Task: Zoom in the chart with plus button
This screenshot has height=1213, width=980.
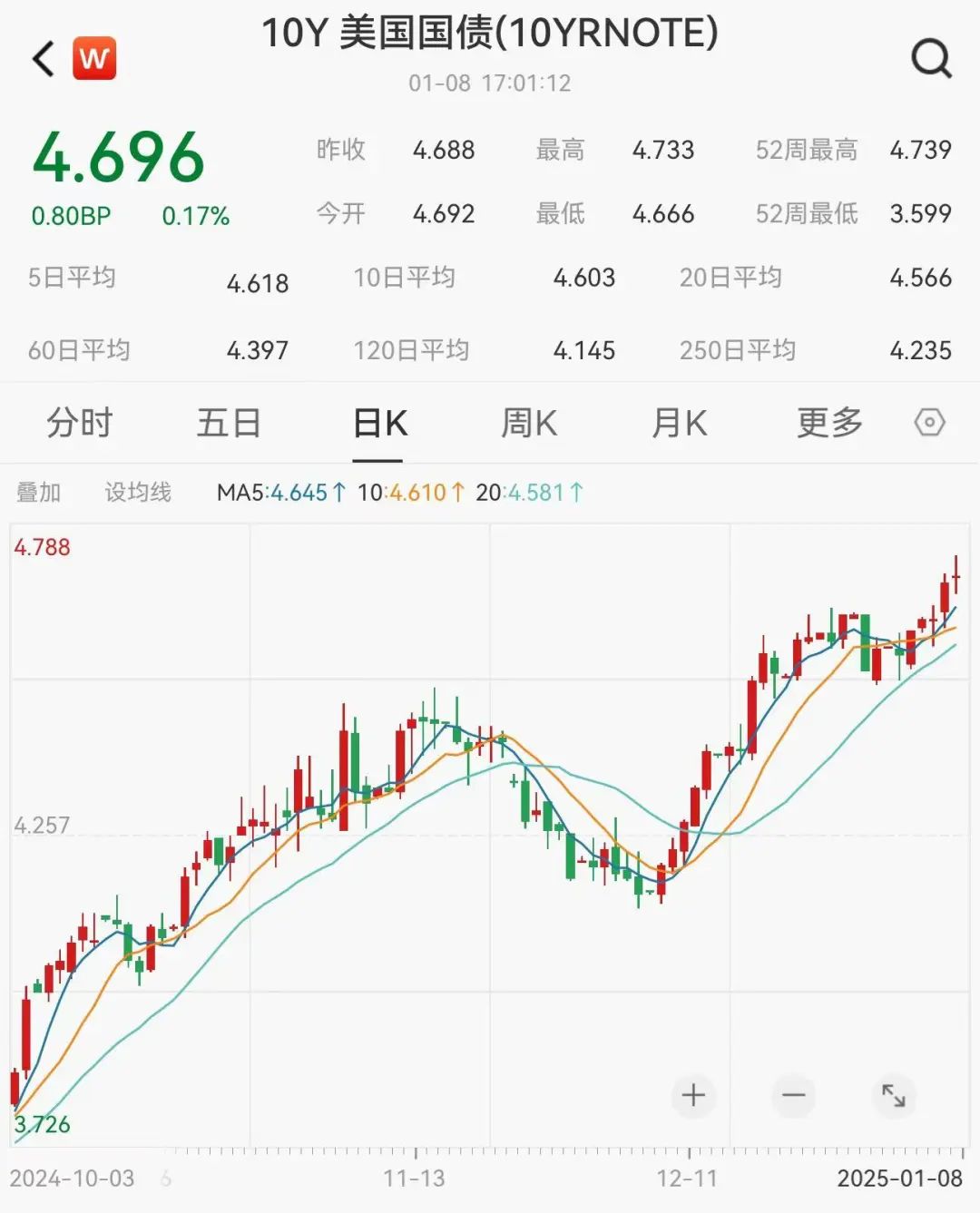Action: coord(694,1096)
